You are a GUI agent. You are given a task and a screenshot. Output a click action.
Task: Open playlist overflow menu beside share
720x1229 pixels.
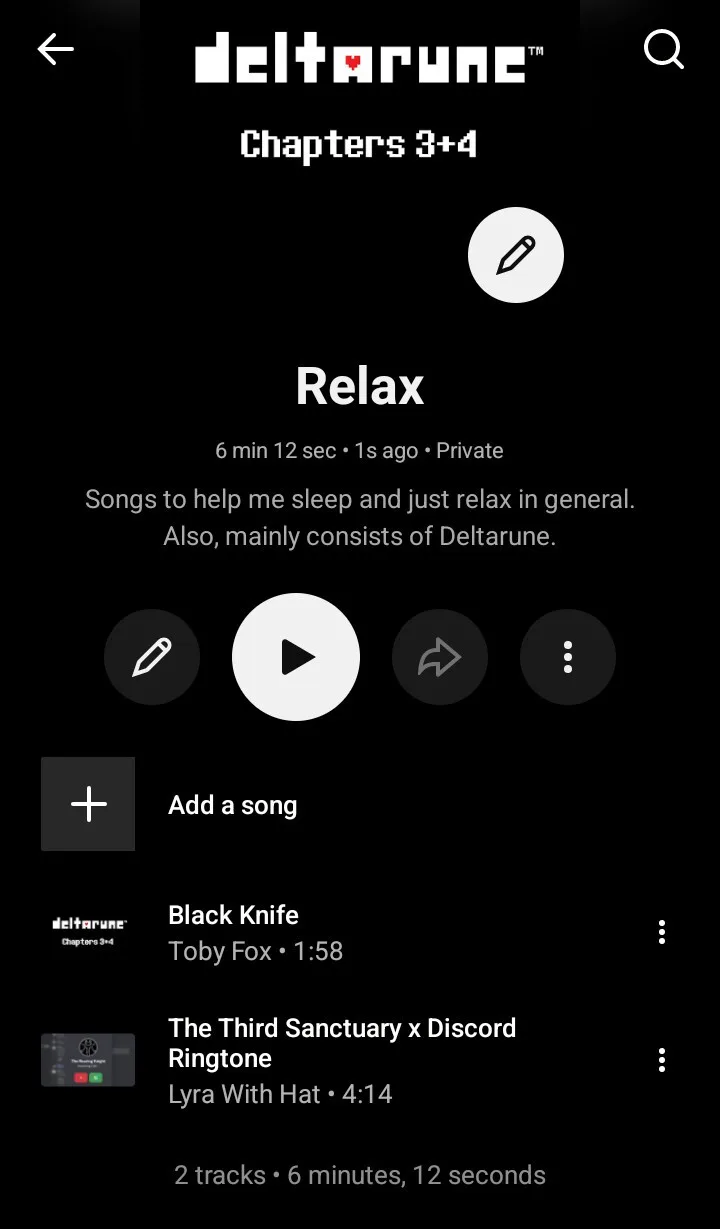click(x=568, y=657)
